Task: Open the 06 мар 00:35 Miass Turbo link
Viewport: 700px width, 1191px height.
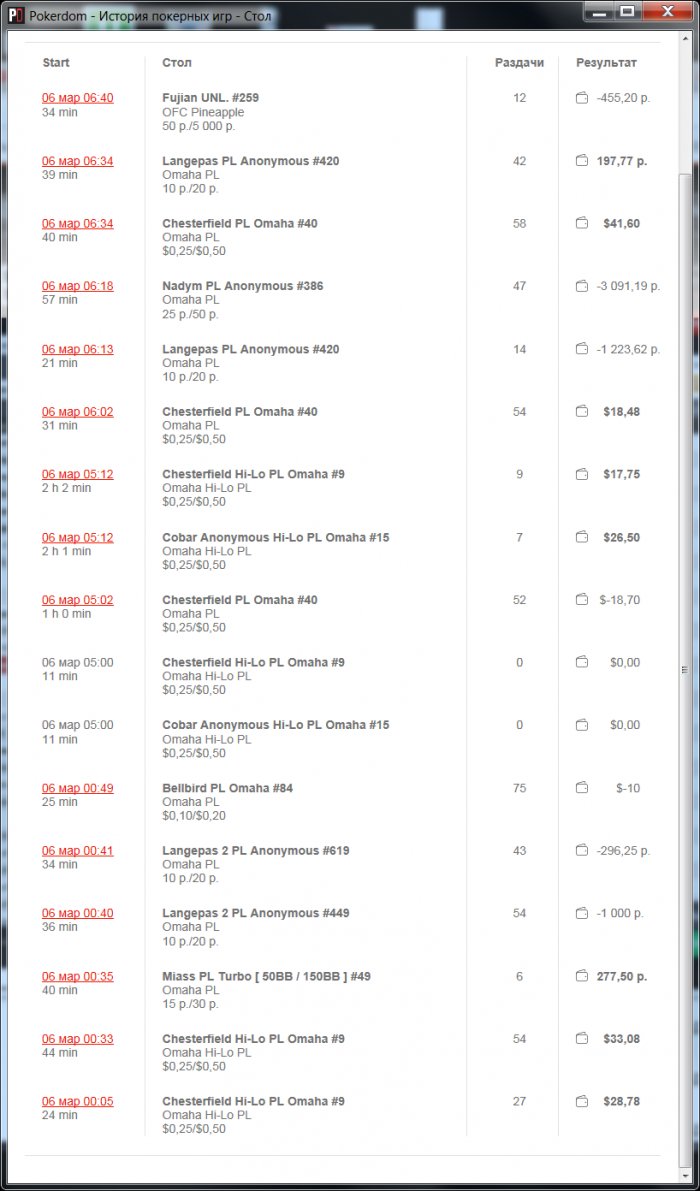Action: [x=77, y=976]
